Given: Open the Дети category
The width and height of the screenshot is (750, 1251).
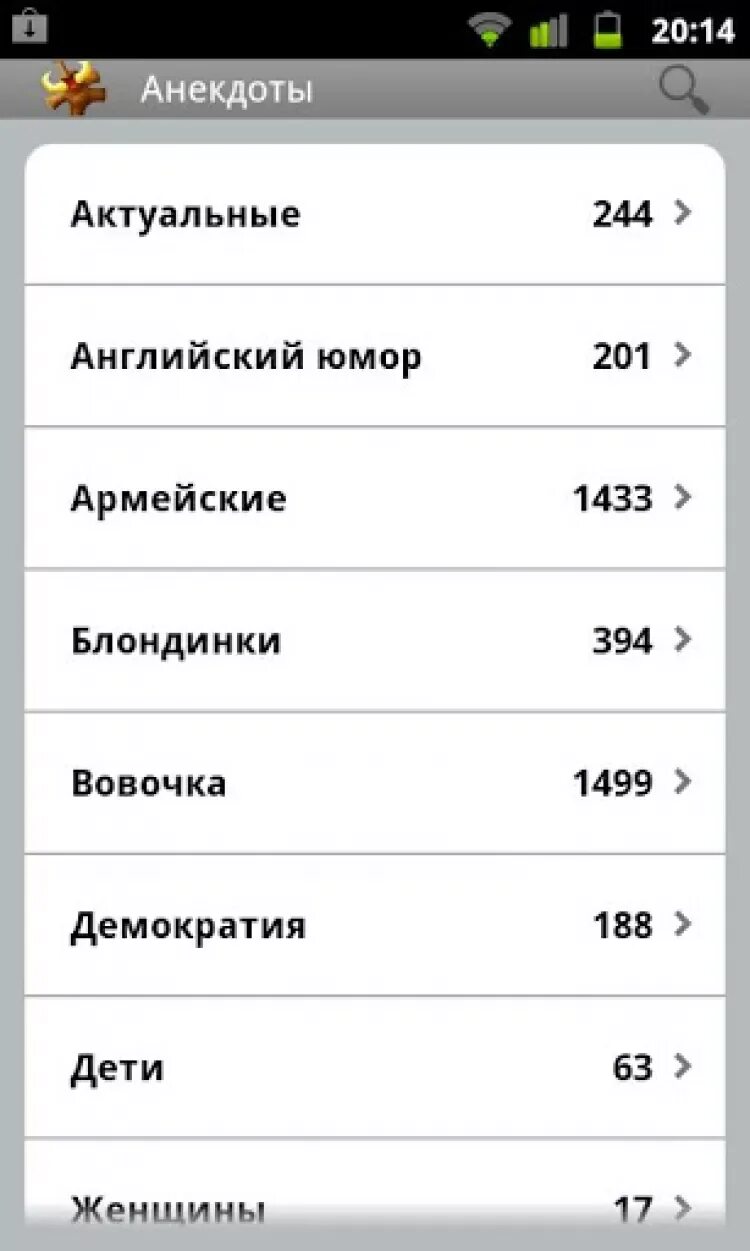Looking at the screenshot, I should [x=375, y=1067].
